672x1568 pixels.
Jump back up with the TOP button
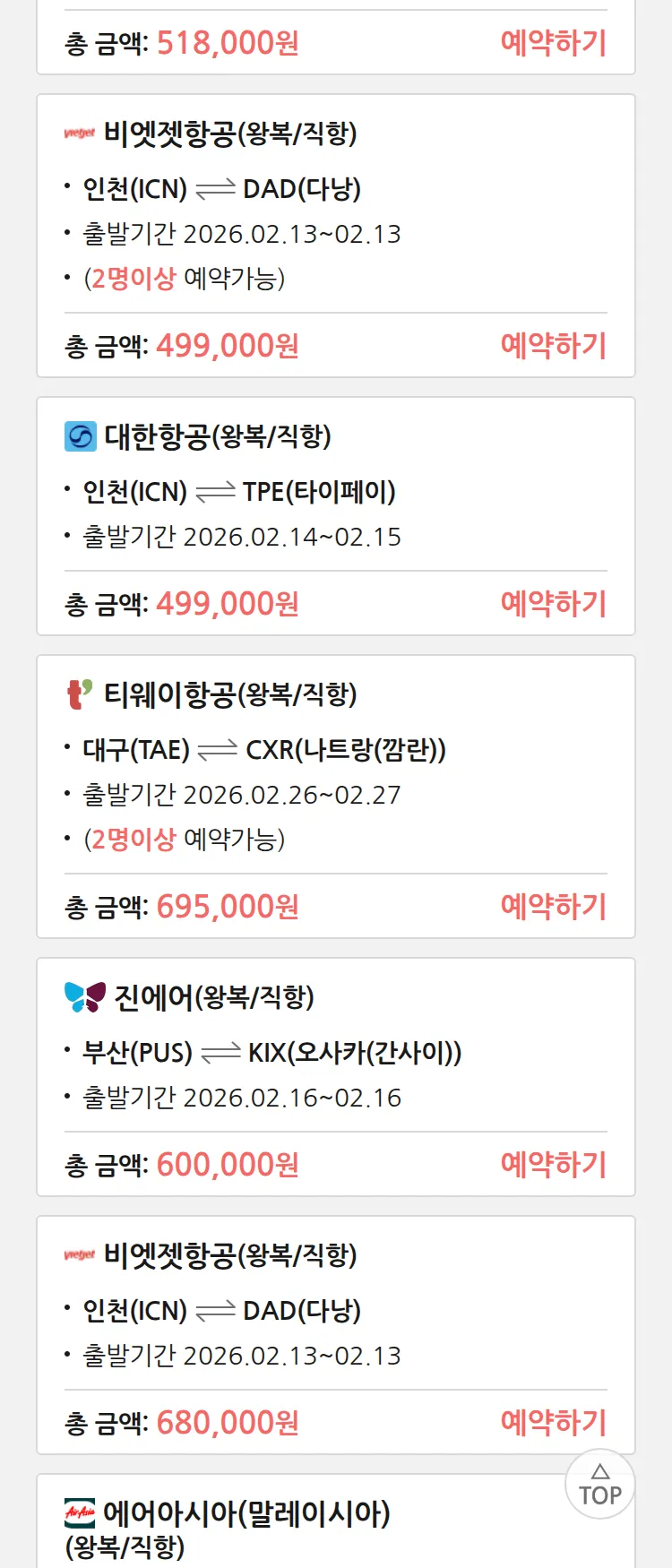pos(599,1485)
